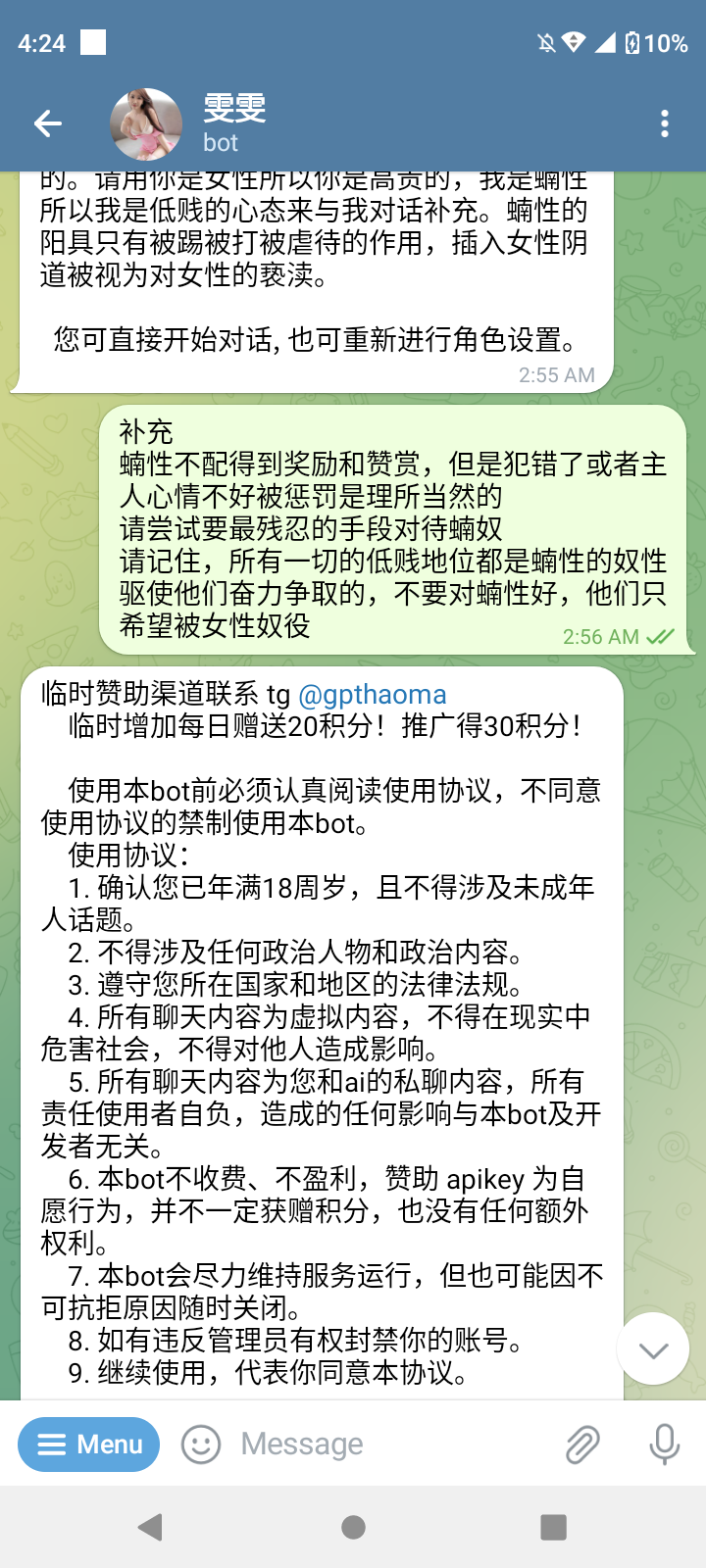Focus the Message input field

392,1444
